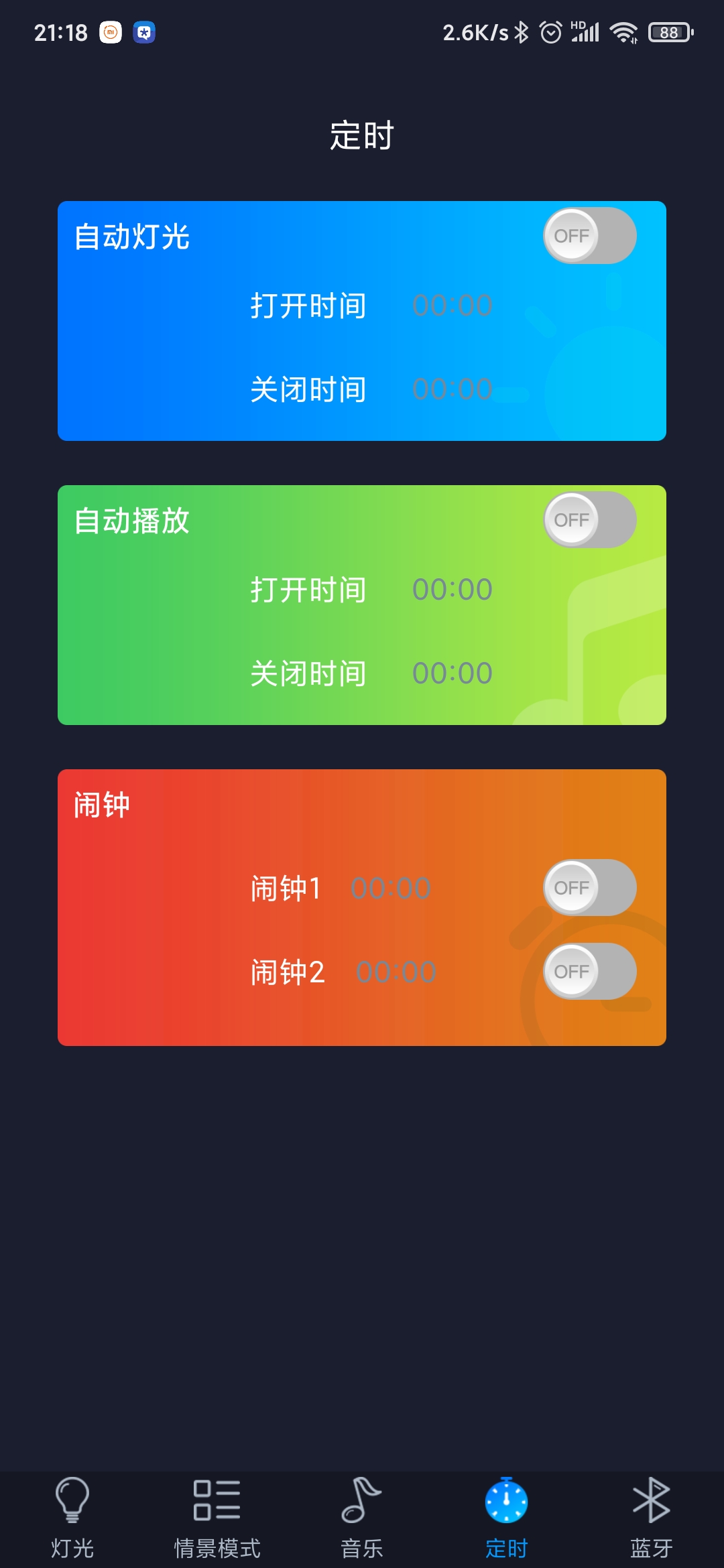
Task: Set the 闹钟1 time showing 00:00
Action: (x=390, y=887)
